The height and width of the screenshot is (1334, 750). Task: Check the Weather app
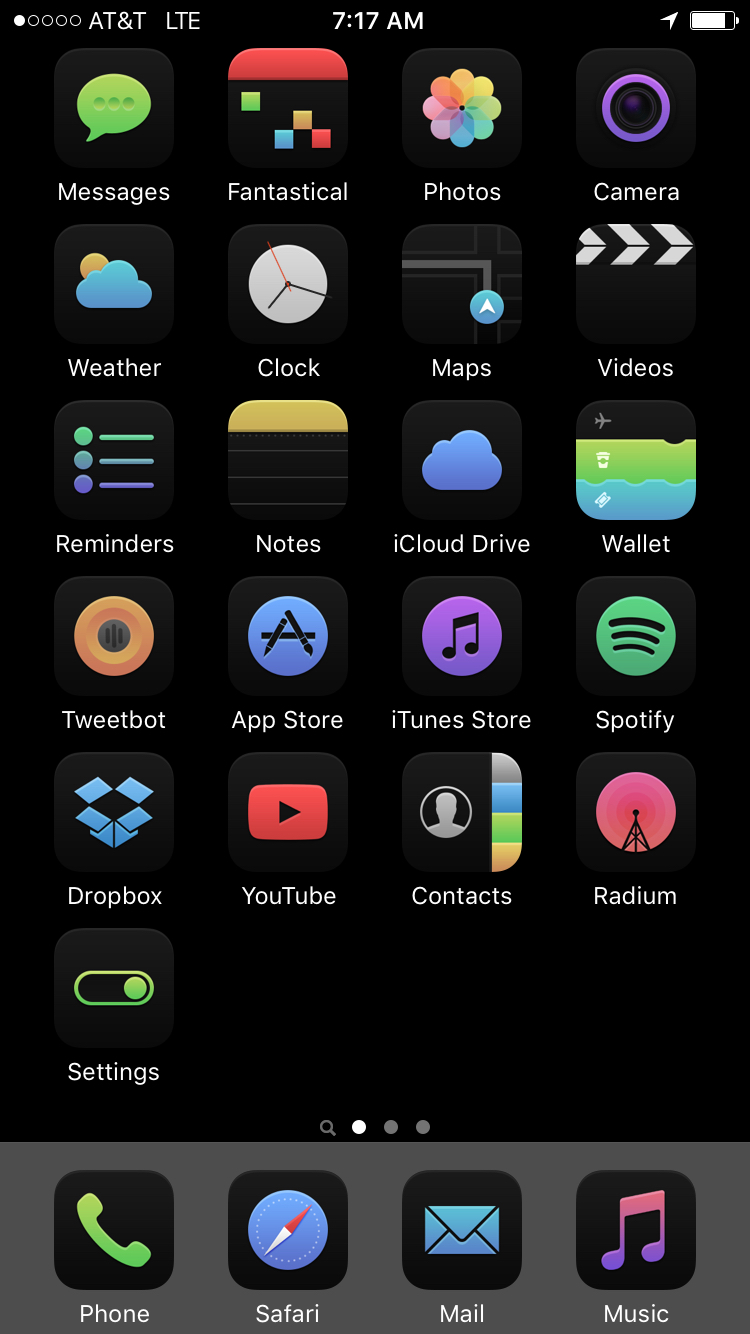click(114, 284)
